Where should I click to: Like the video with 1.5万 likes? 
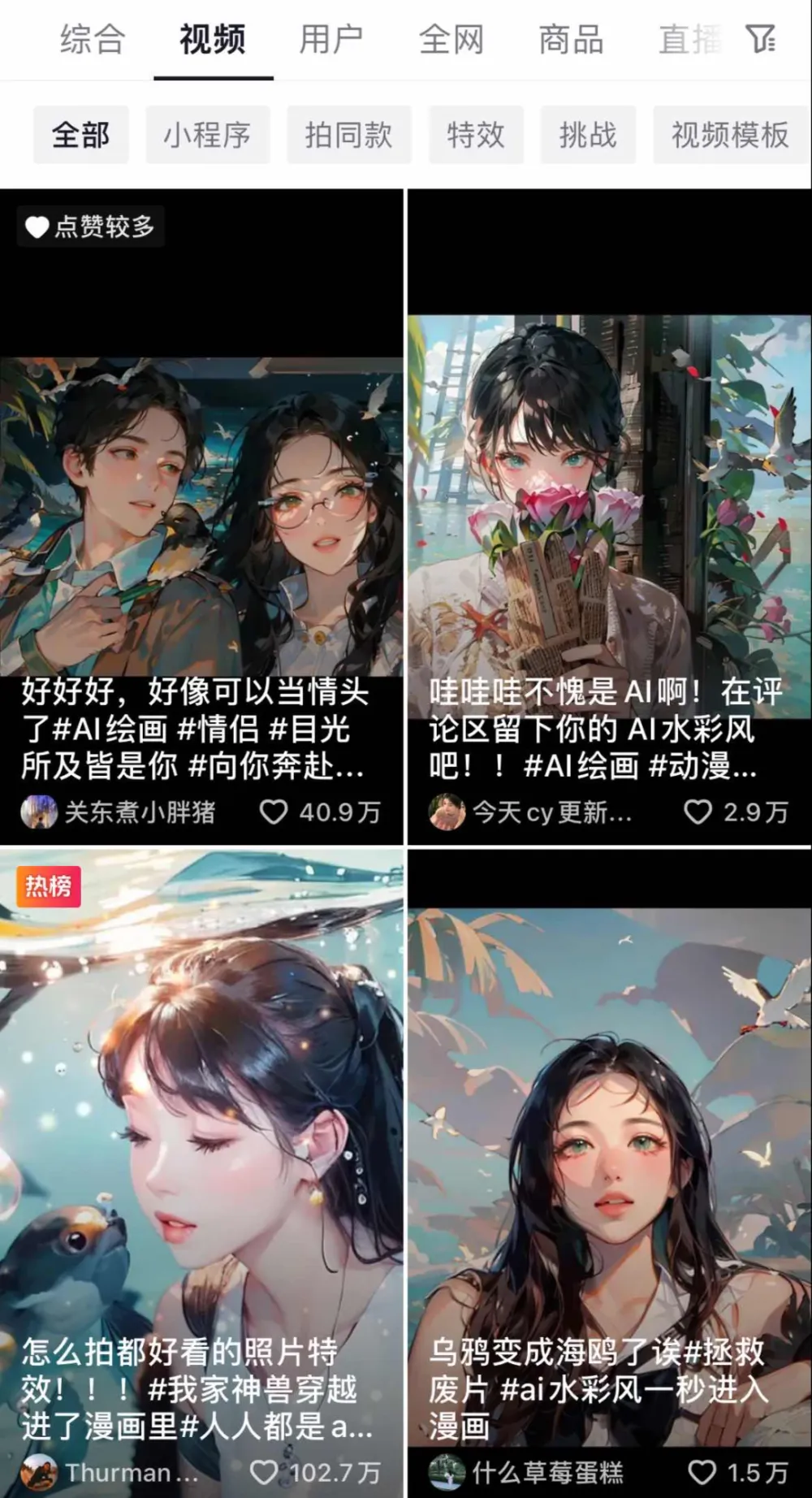pyautogui.click(x=702, y=1472)
